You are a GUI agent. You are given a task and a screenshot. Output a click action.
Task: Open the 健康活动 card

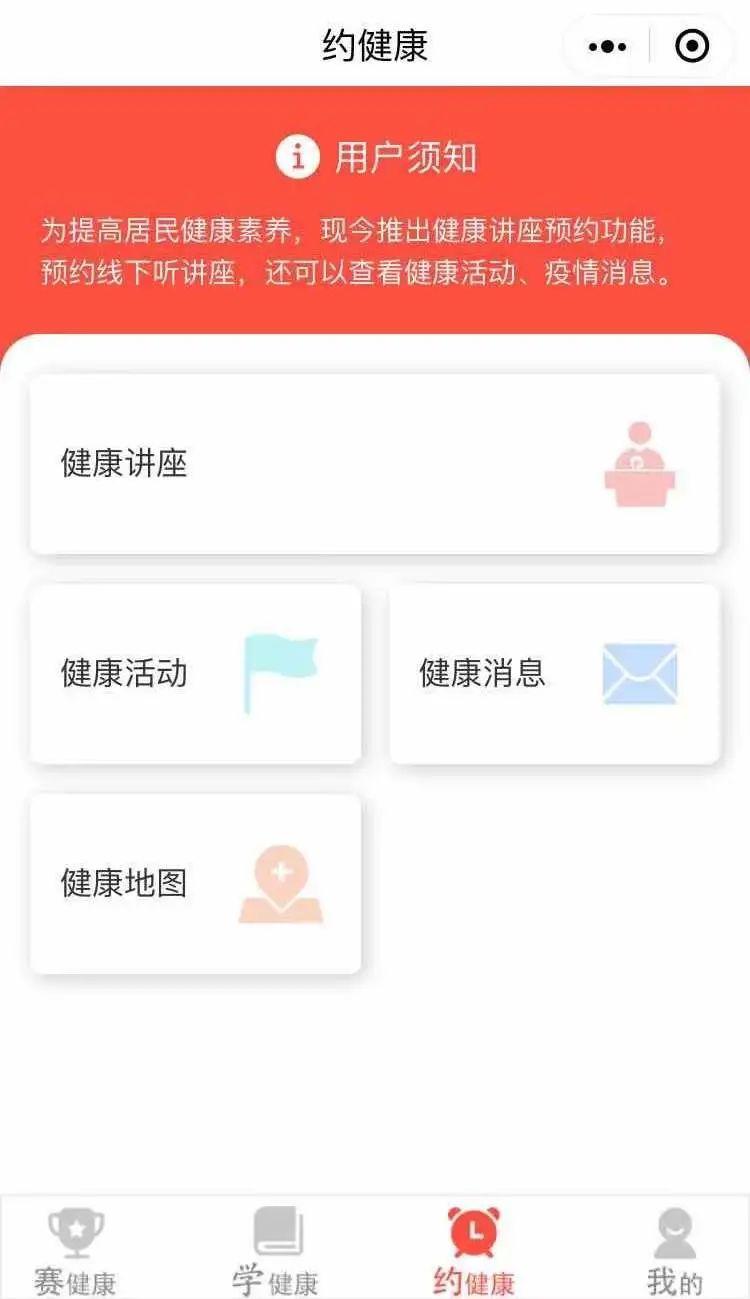pos(195,674)
